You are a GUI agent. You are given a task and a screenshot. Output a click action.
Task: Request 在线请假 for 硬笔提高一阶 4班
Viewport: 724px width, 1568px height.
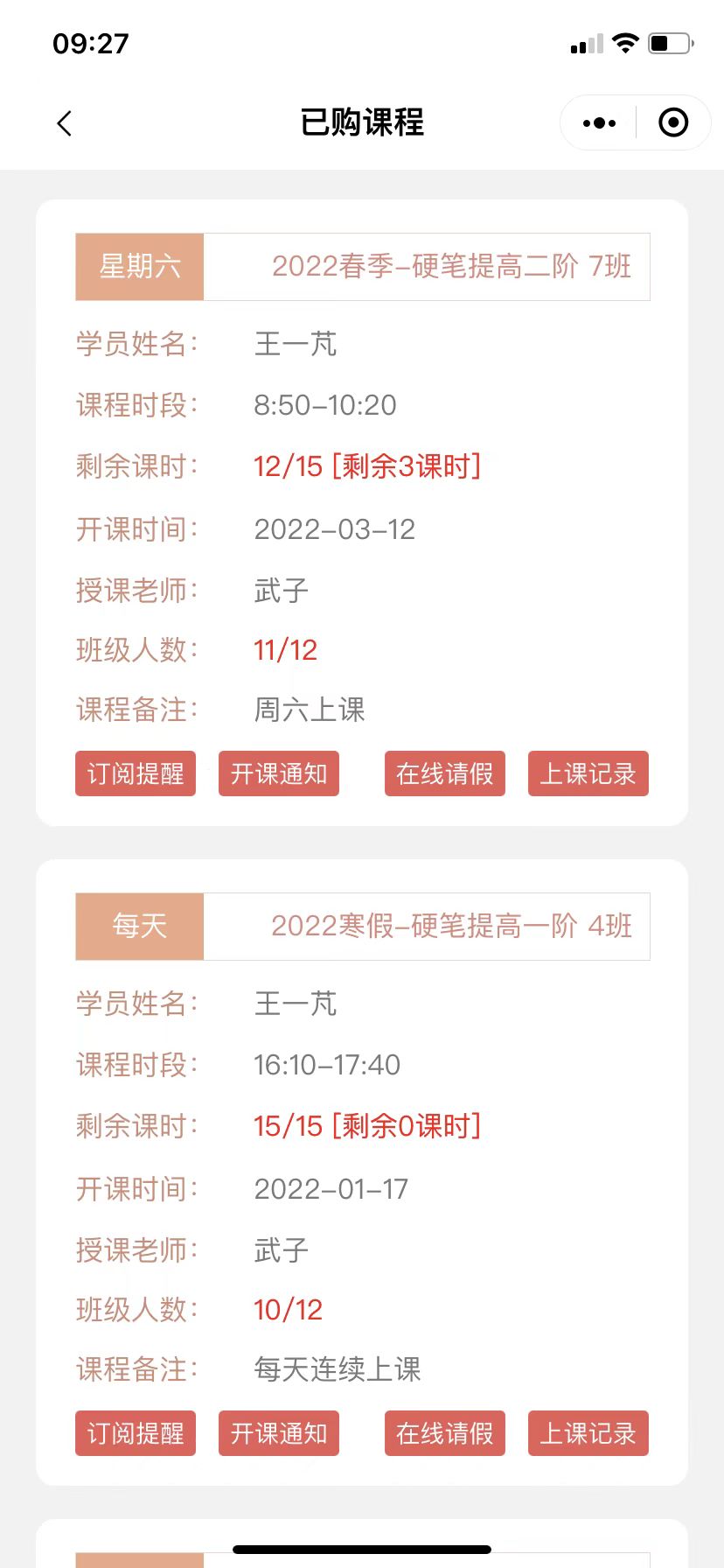pos(445,1433)
